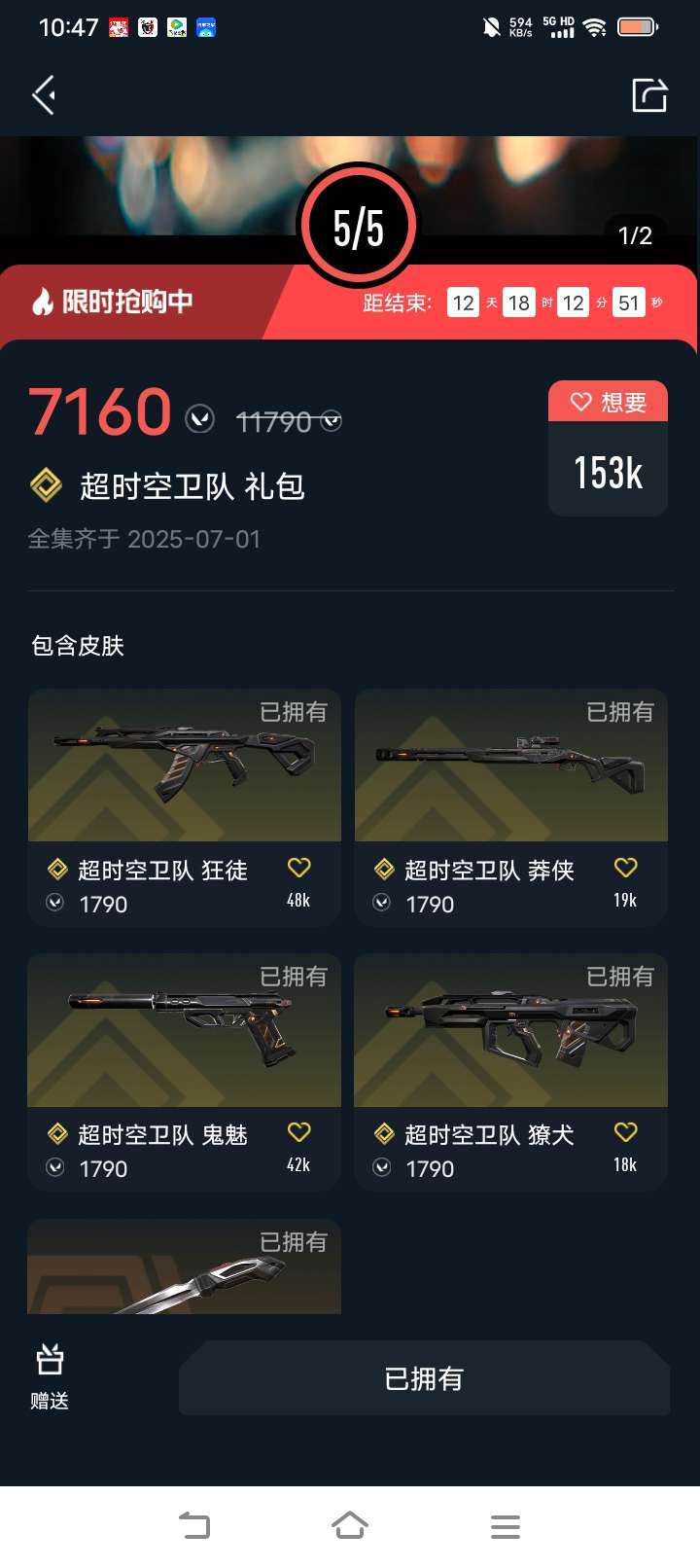Like the 莽侠 skin with the heart icon
700x1568 pixels.
(x=626, y=867)
